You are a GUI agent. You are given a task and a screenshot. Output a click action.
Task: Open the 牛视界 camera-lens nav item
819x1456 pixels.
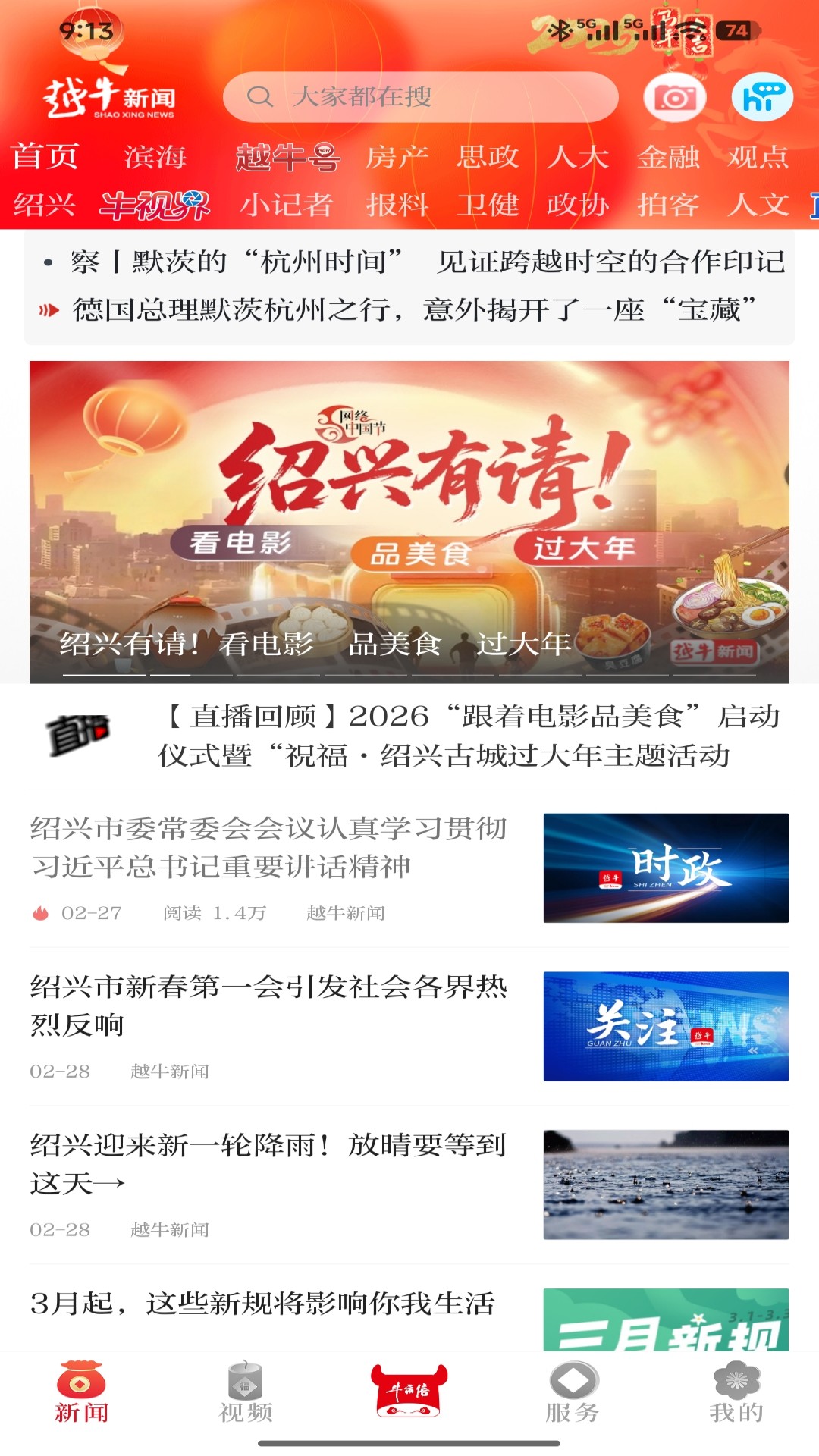pos(155,205)
